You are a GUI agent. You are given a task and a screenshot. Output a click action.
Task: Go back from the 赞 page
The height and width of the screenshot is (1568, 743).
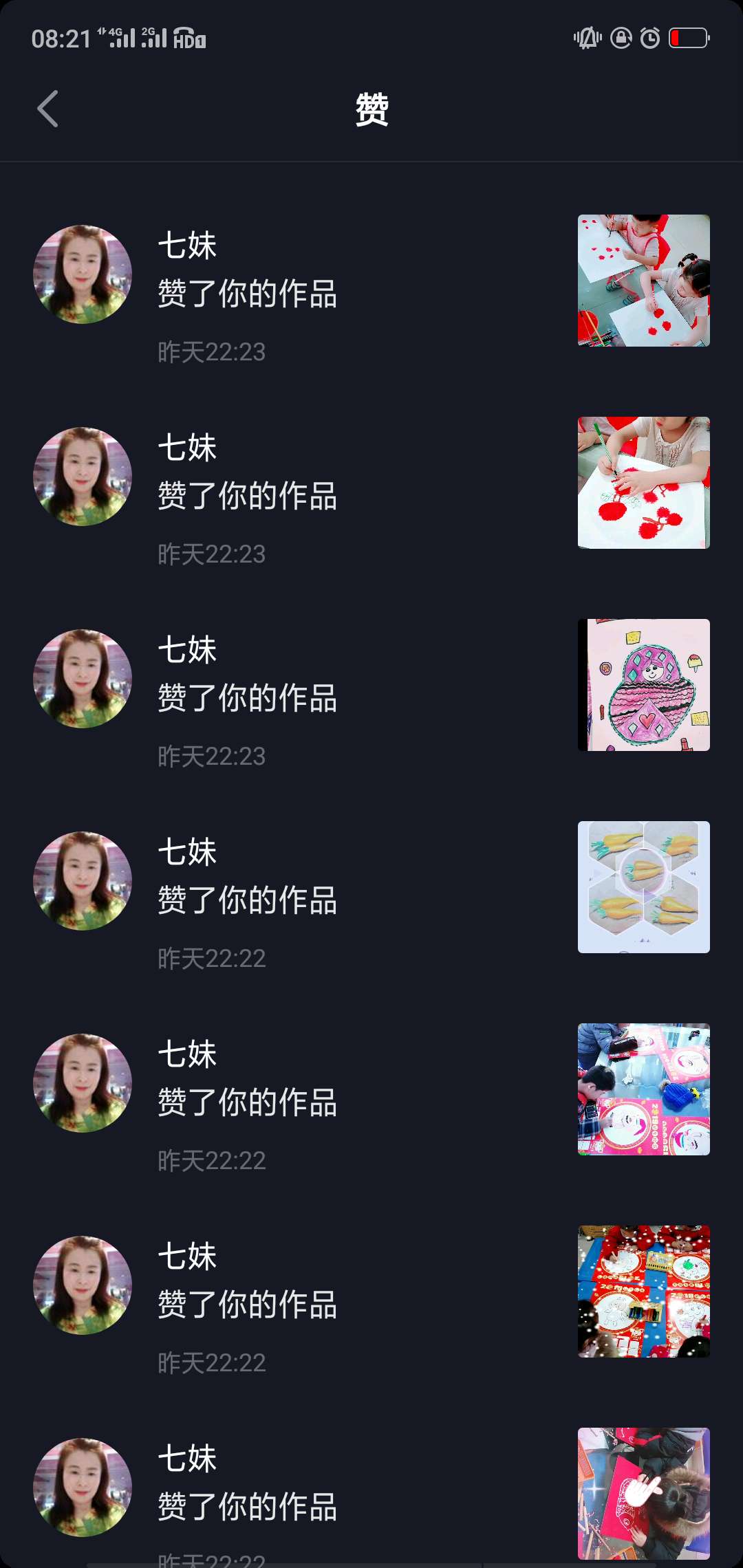(x=47, y=109)
